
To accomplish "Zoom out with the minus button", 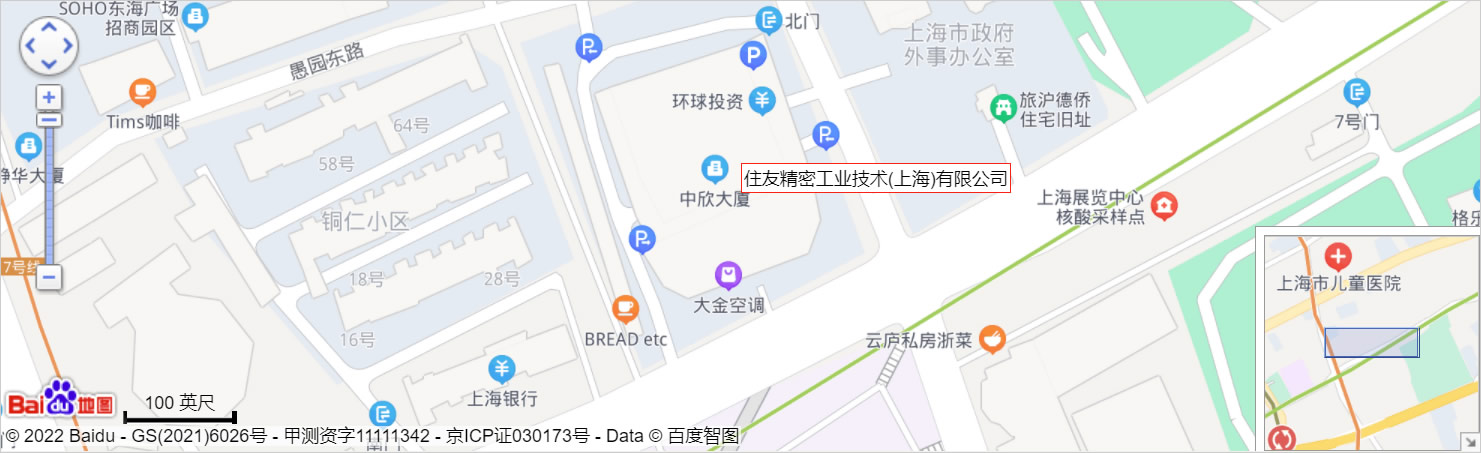I will 49,277.
